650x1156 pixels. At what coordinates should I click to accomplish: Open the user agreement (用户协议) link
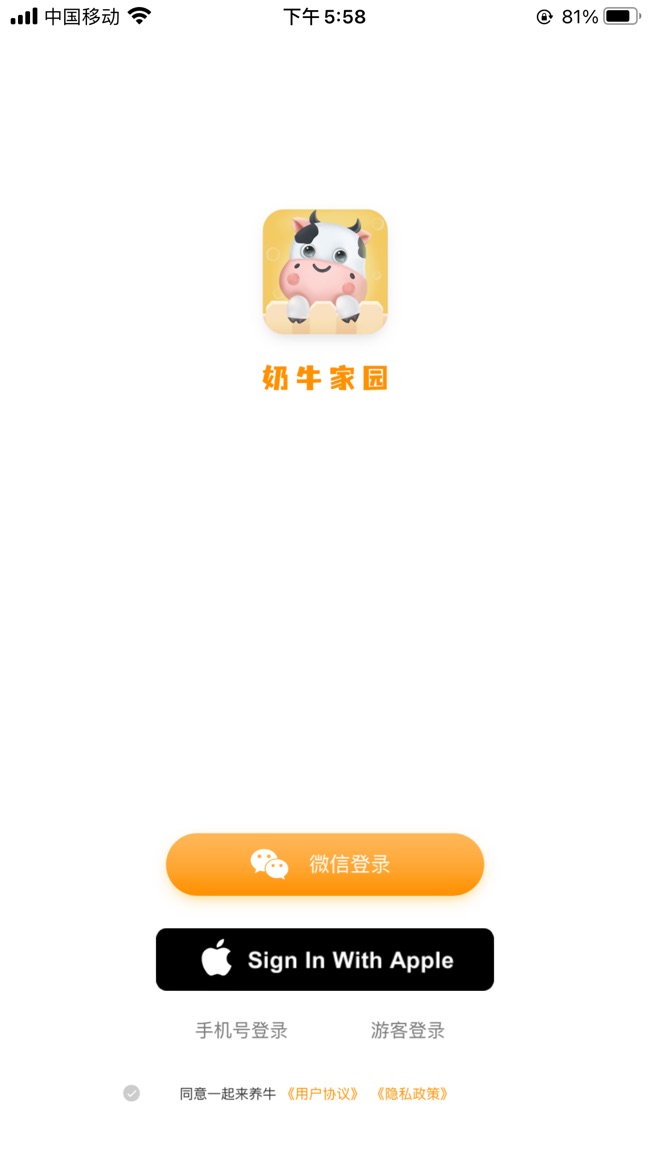click(322, 1093)
